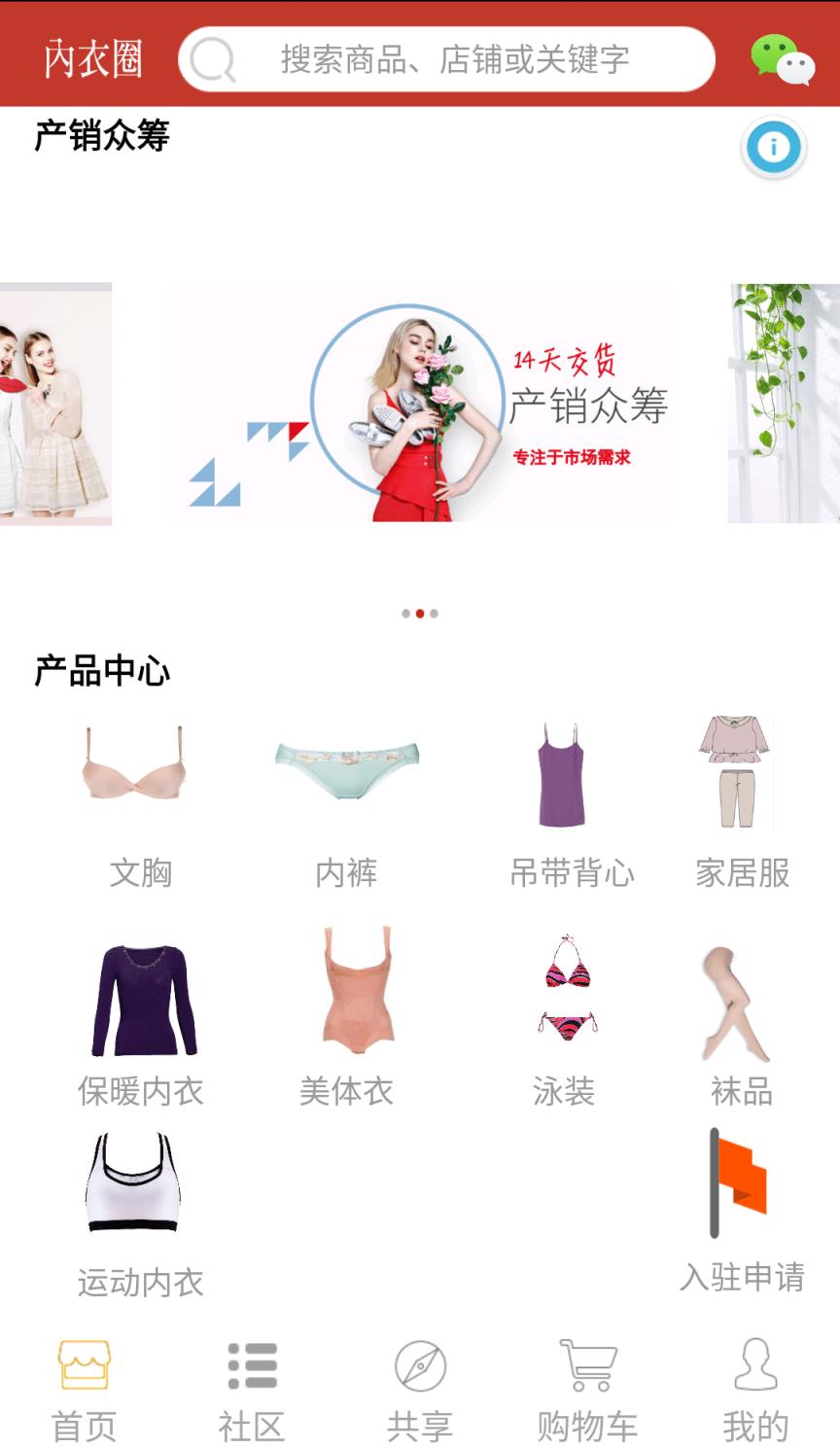This screenshot has width=840, height=1448.
Task: View the 保暖内衣 category
Action: (141, 1021)
